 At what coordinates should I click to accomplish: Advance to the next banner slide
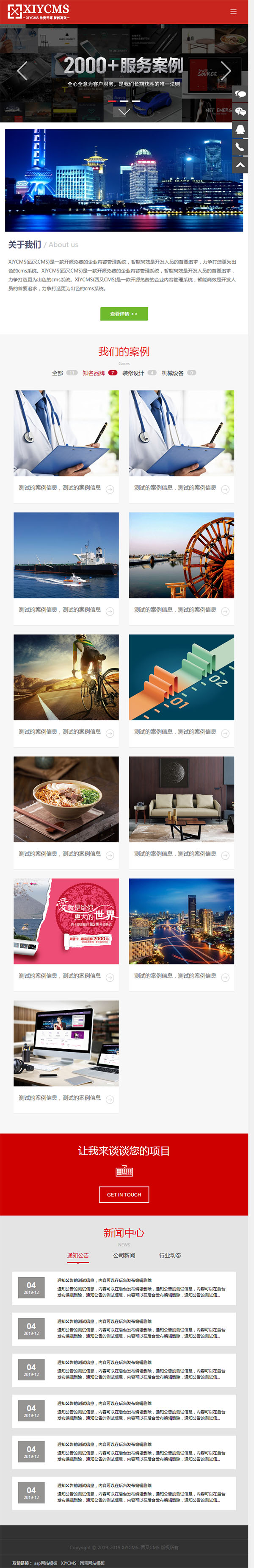tap(226, 71)
